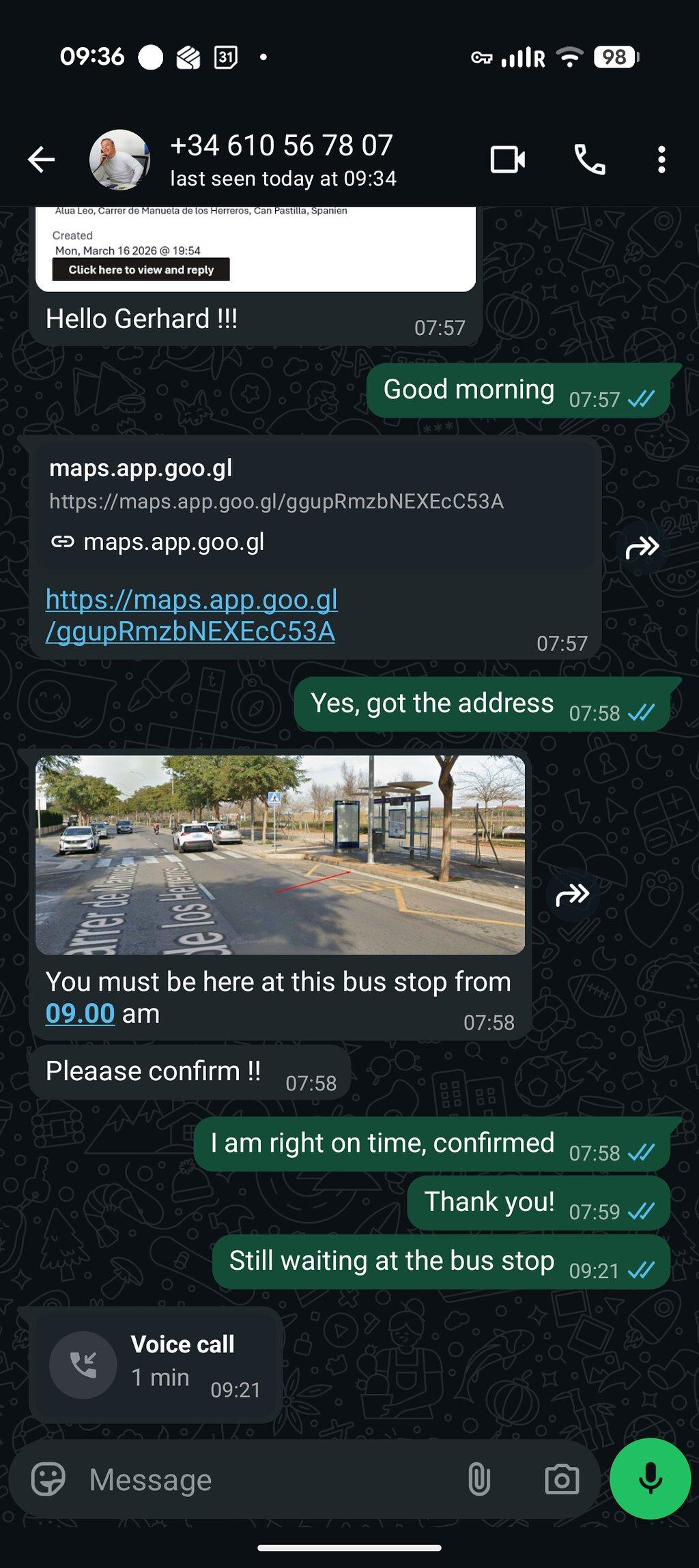699x1568 pixels.
Task: View the bus stop street photo
Action: click(280, 854)
